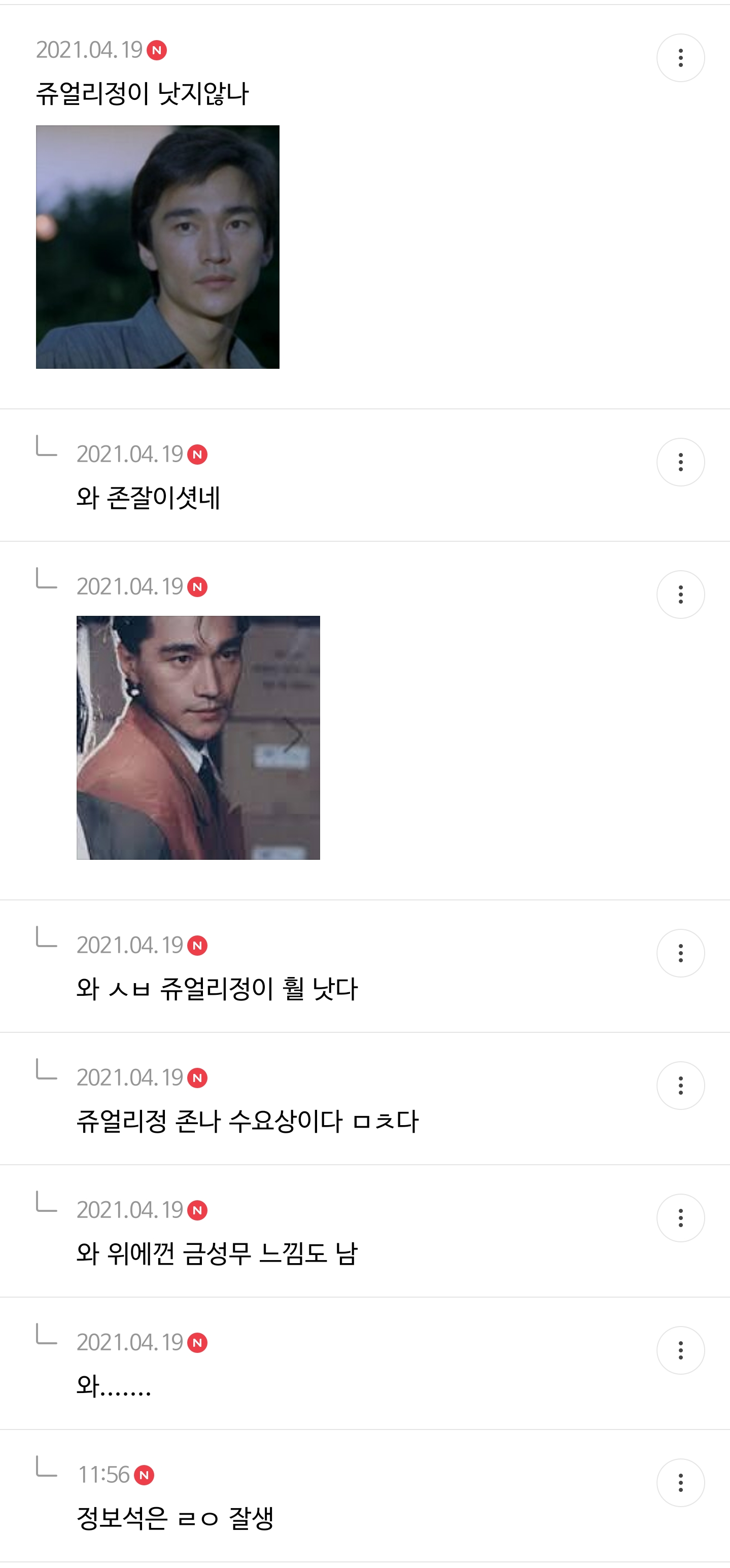Open options on the reply "와......."
The width and height of the screenshot is (730, 1568).
[680, 1350]
